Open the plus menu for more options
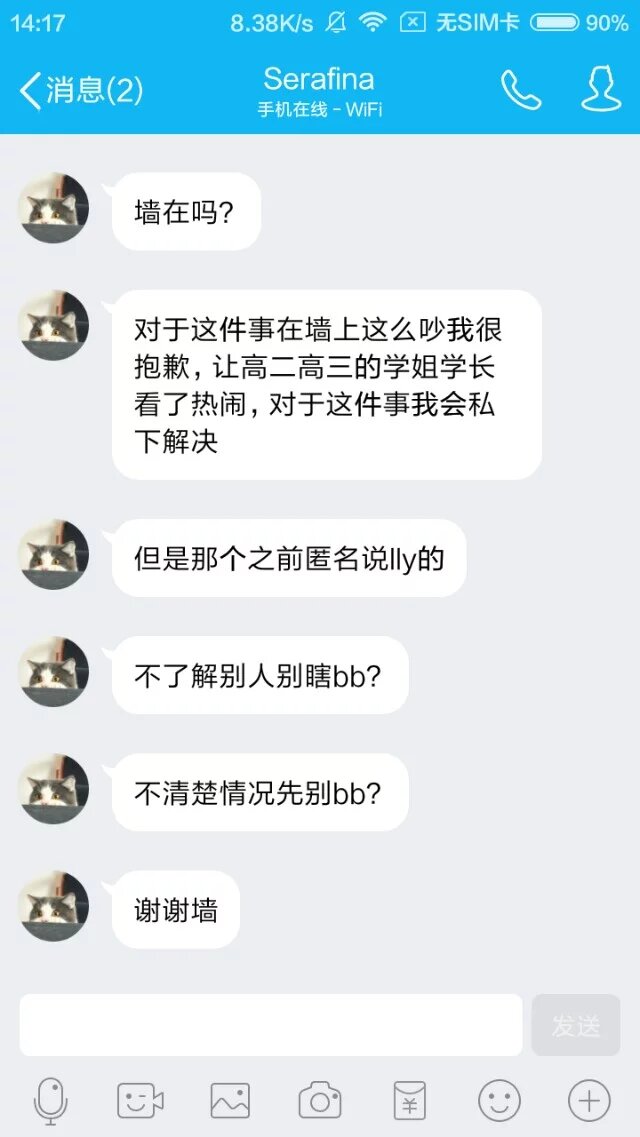Viewport: 640px width, 1137px height. coord(589,1101)
